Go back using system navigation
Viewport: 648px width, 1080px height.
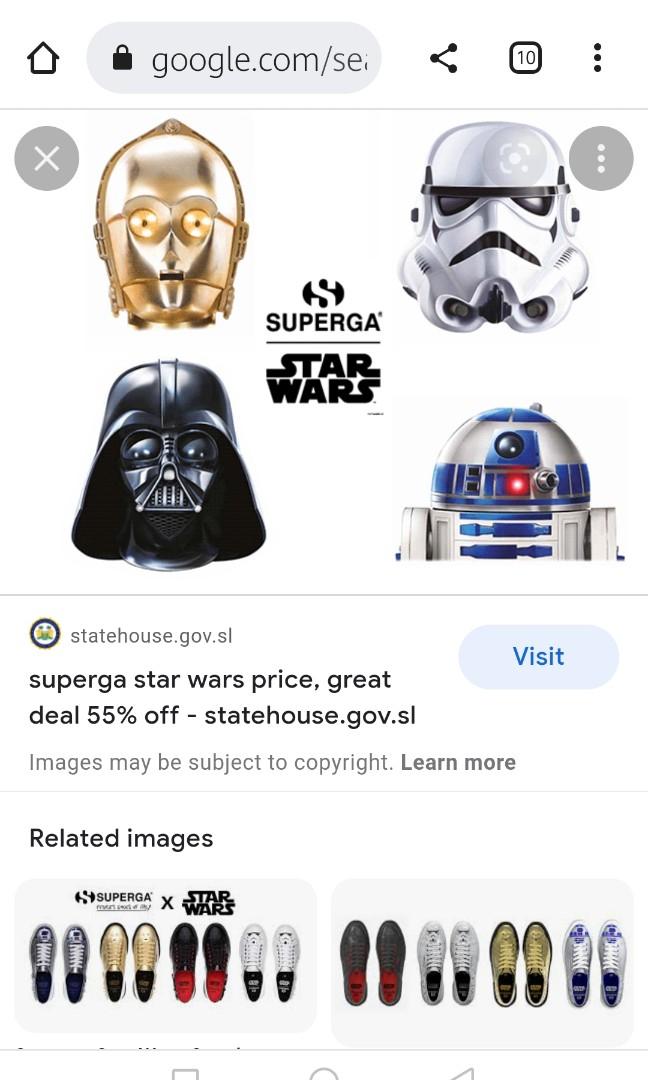pyautogui.click(x=460, y=1072)
